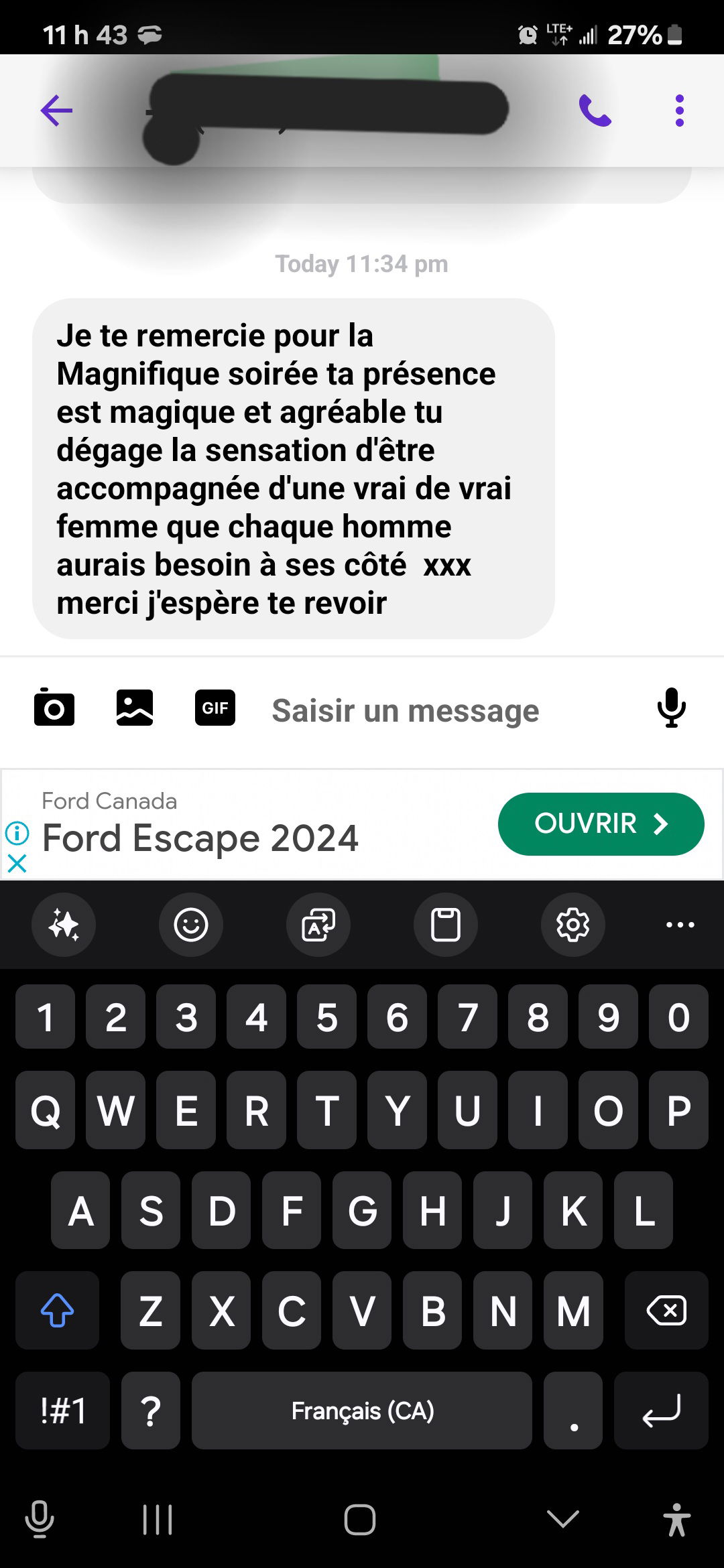This screenshot has height=1568, width=724.
Task: Tap the backspace key
Action: tap(666, 1311)
